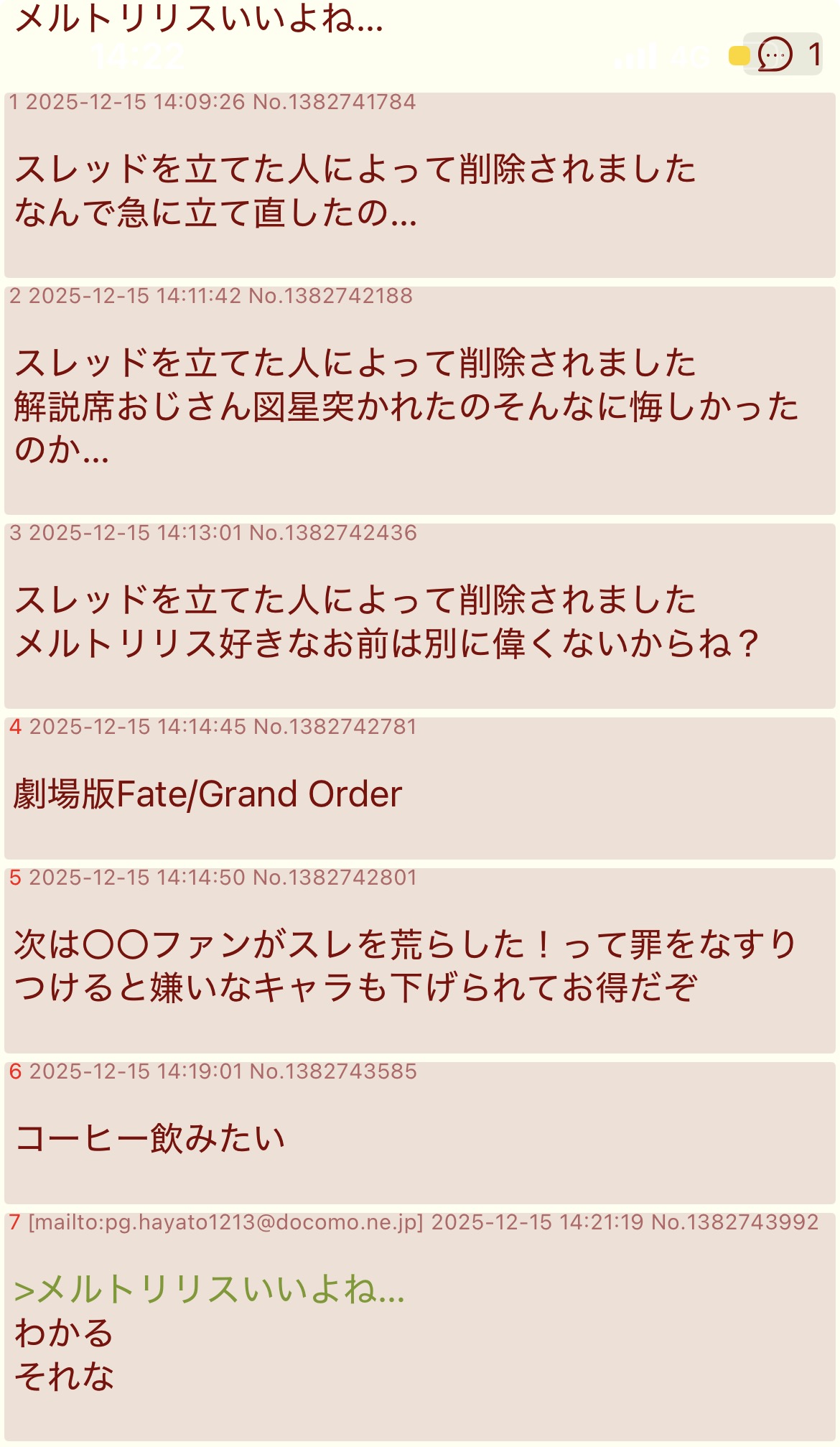Select post 6 コーヒー飲みたい
Viewport: 840px width, 1447px height.
click(x=151, y=1139)
